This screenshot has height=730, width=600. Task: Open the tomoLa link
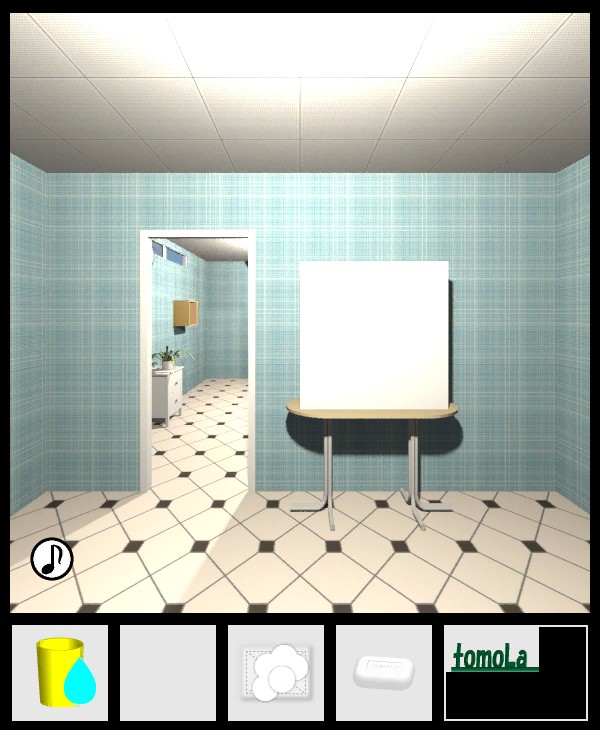pos(491,658)
